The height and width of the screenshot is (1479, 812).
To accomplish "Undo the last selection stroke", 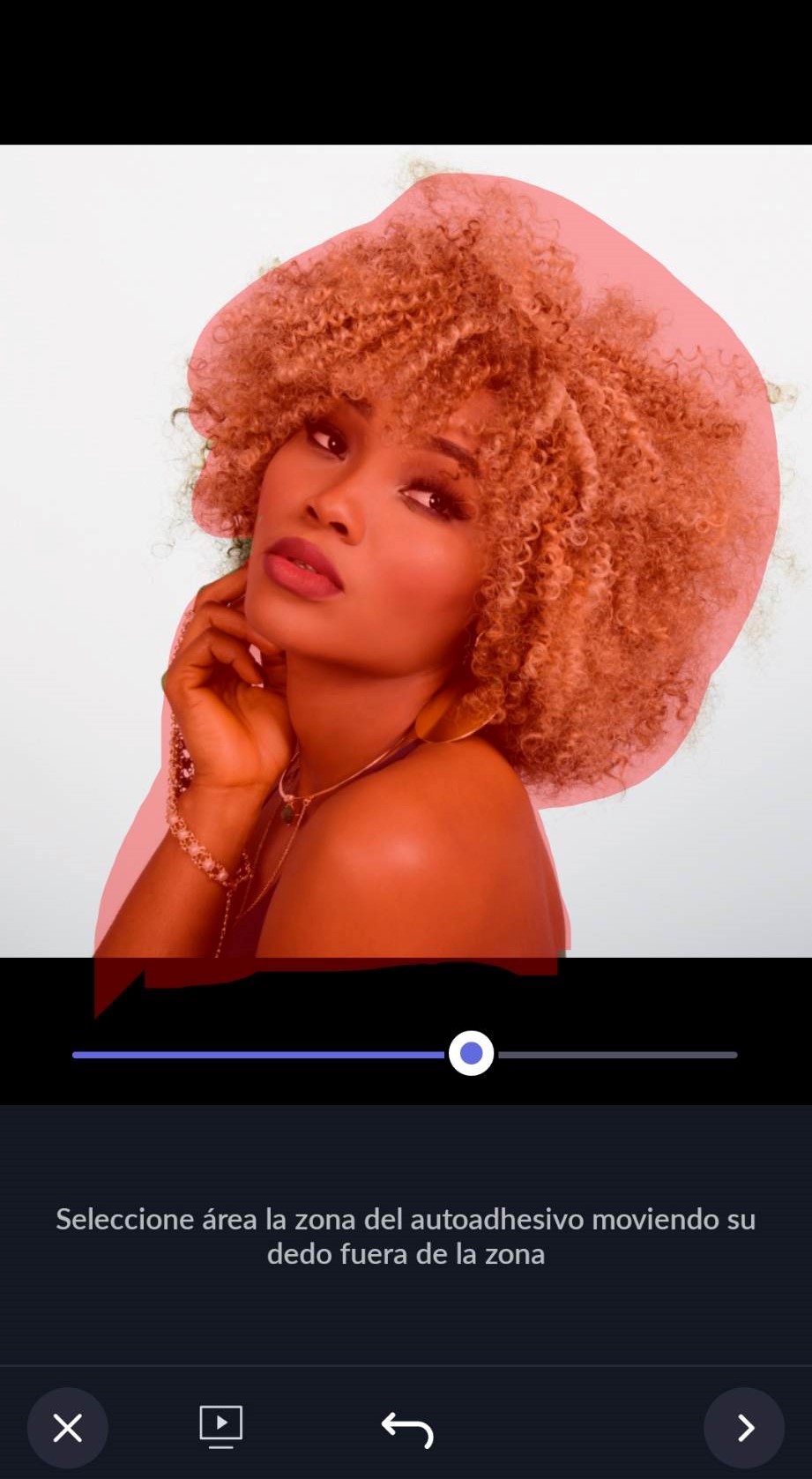I will coord(407,1428).
